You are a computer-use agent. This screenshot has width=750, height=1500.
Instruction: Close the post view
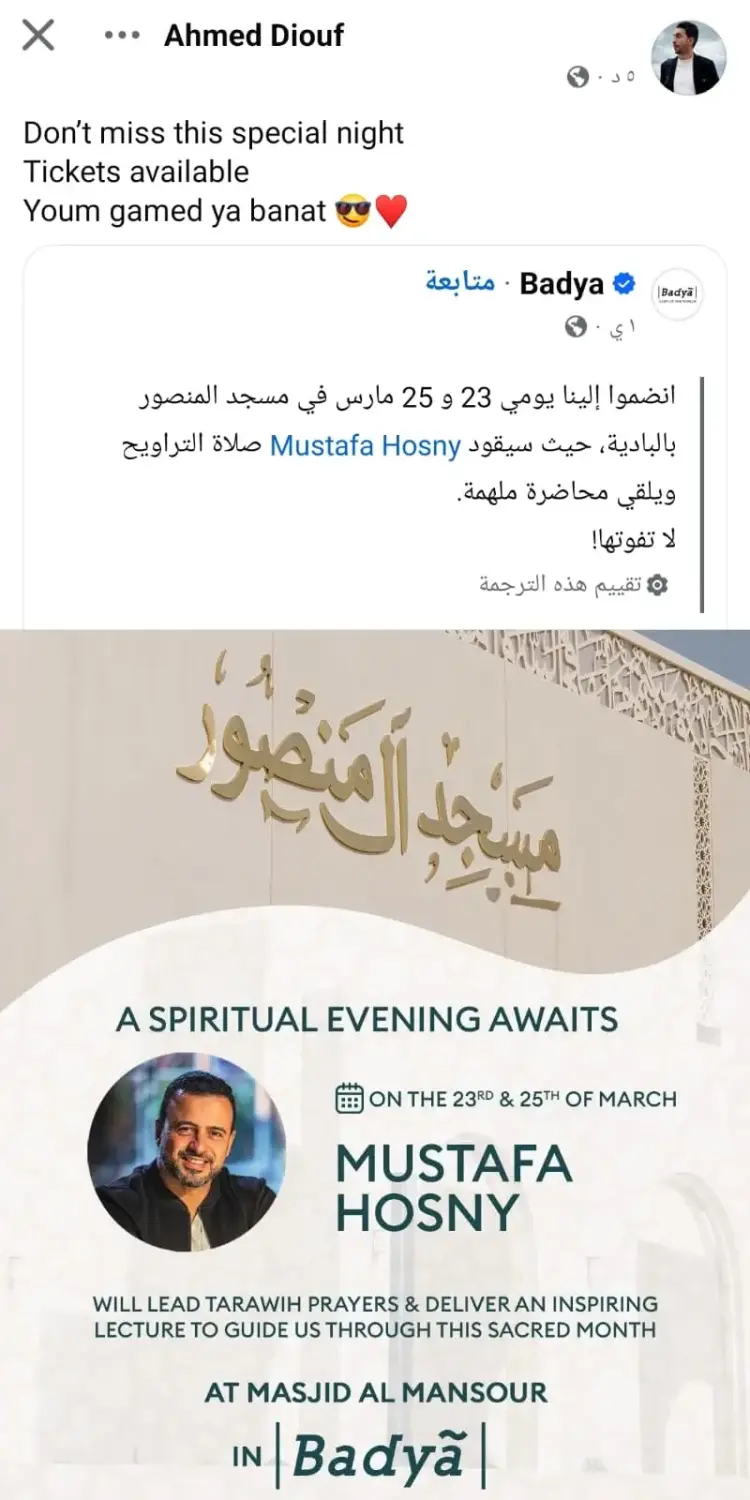[x=38, y=37]
